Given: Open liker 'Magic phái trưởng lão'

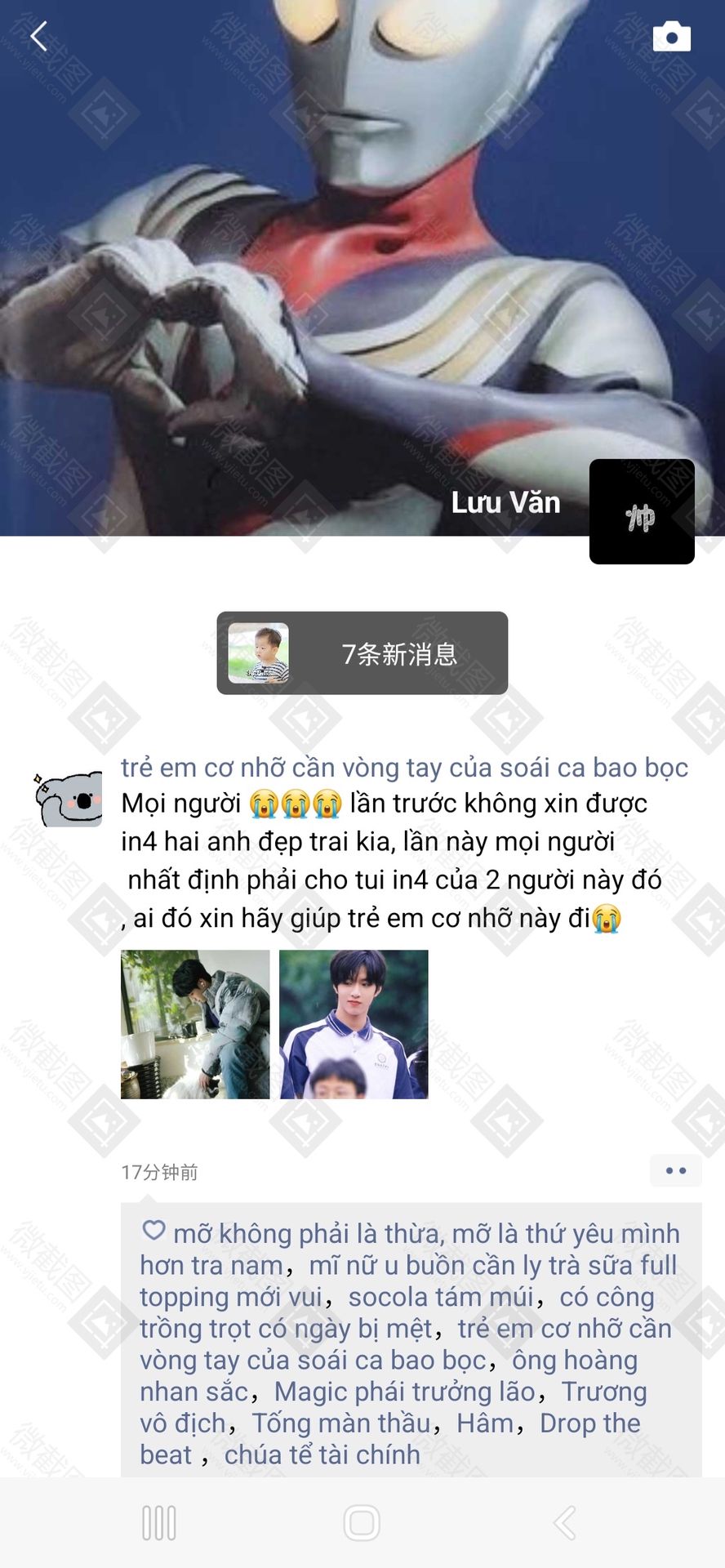Looking at the screenshot, I should 404,1391.
